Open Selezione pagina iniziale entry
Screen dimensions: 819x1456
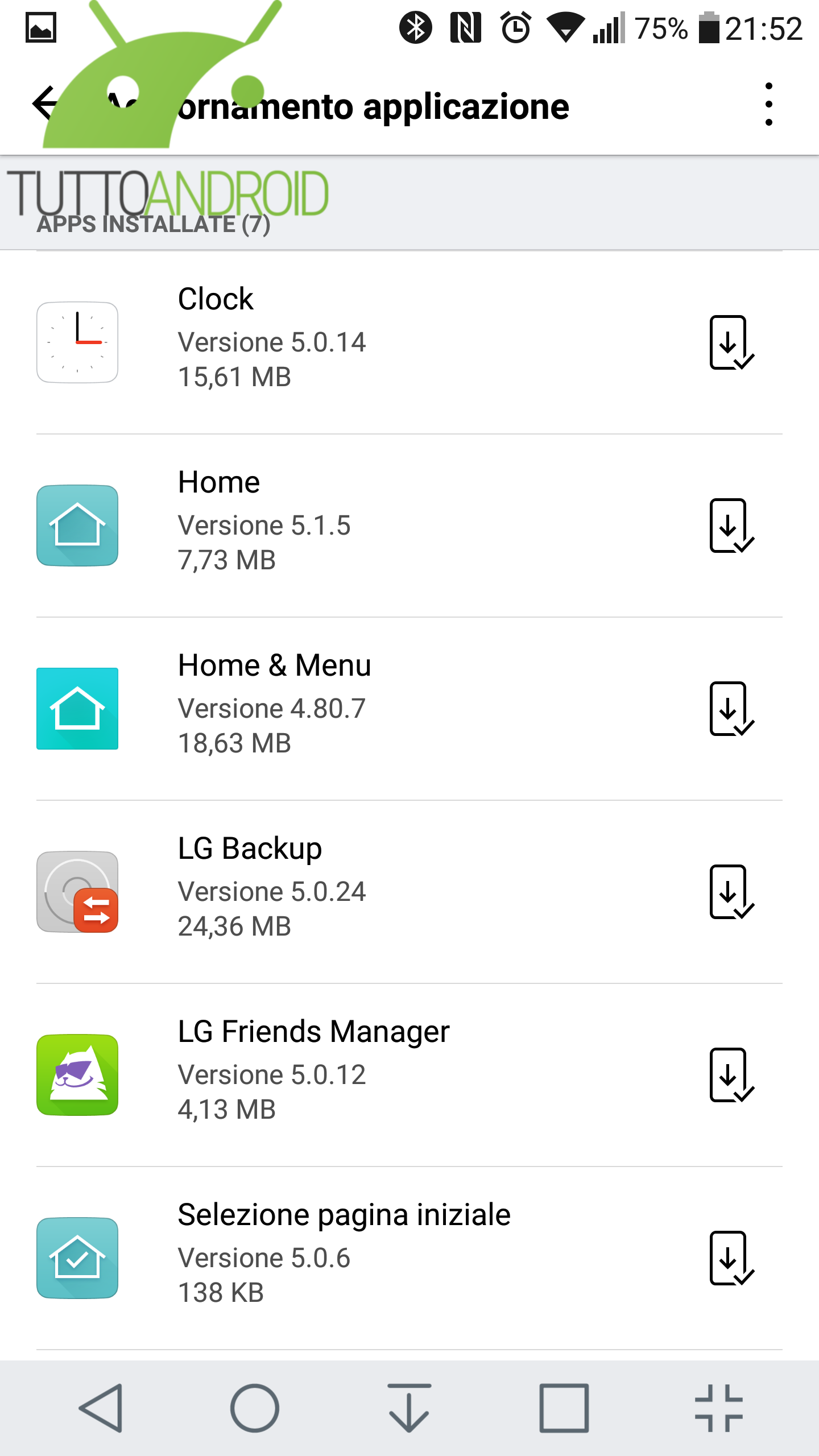pyautogui.click(x=409, y=1258)
